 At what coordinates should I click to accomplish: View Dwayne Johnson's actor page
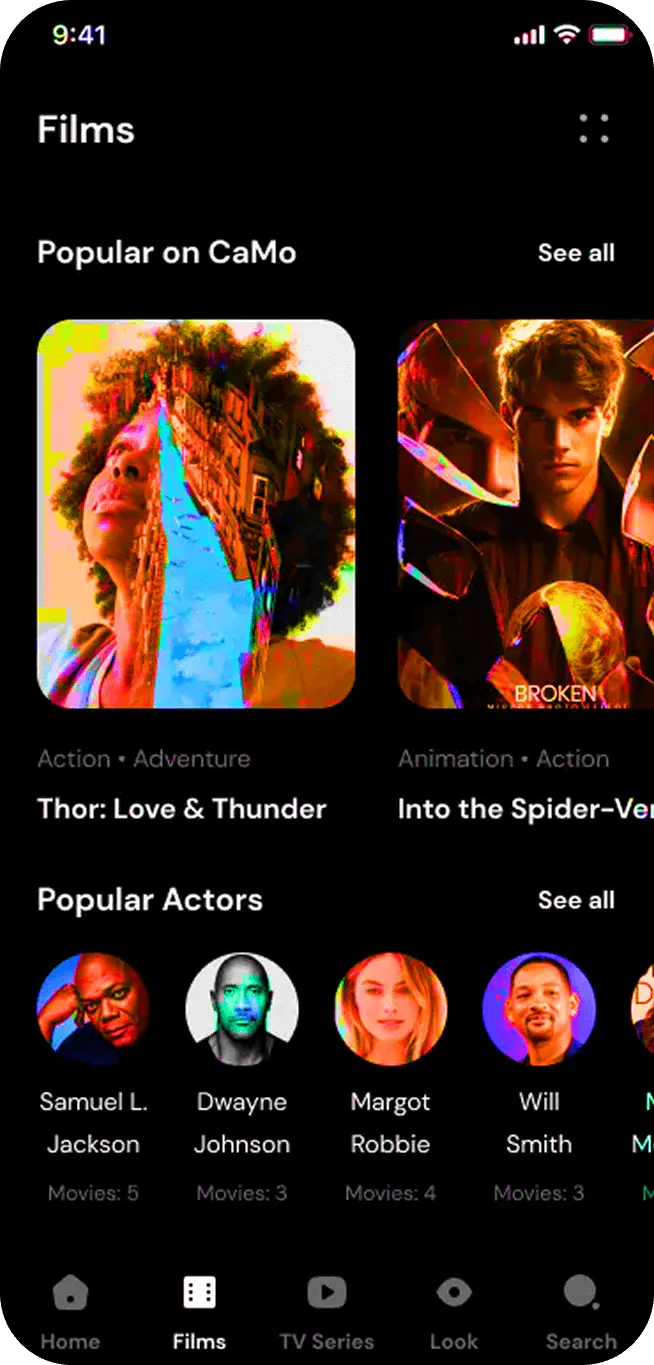[241, 1008]
